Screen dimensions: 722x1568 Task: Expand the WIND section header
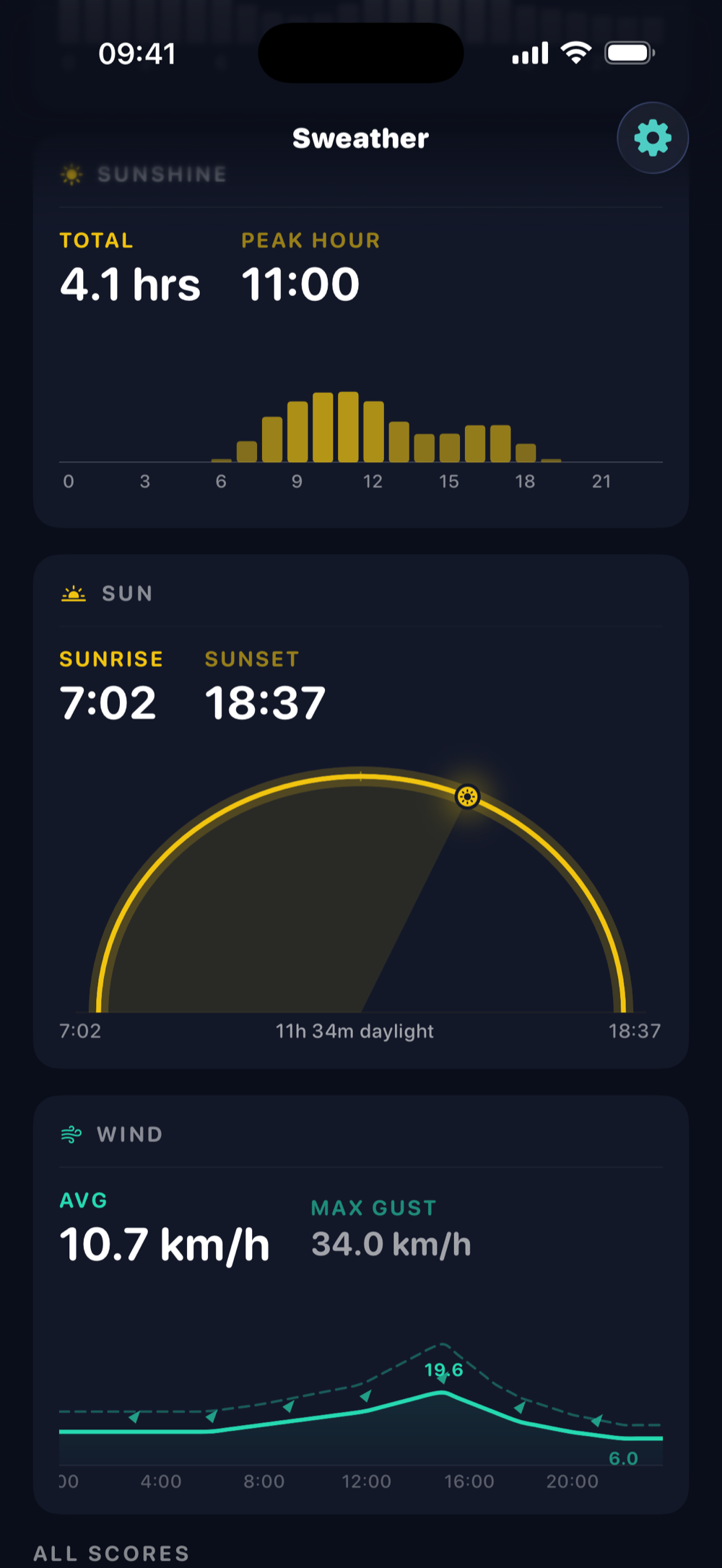point(130,1133)
